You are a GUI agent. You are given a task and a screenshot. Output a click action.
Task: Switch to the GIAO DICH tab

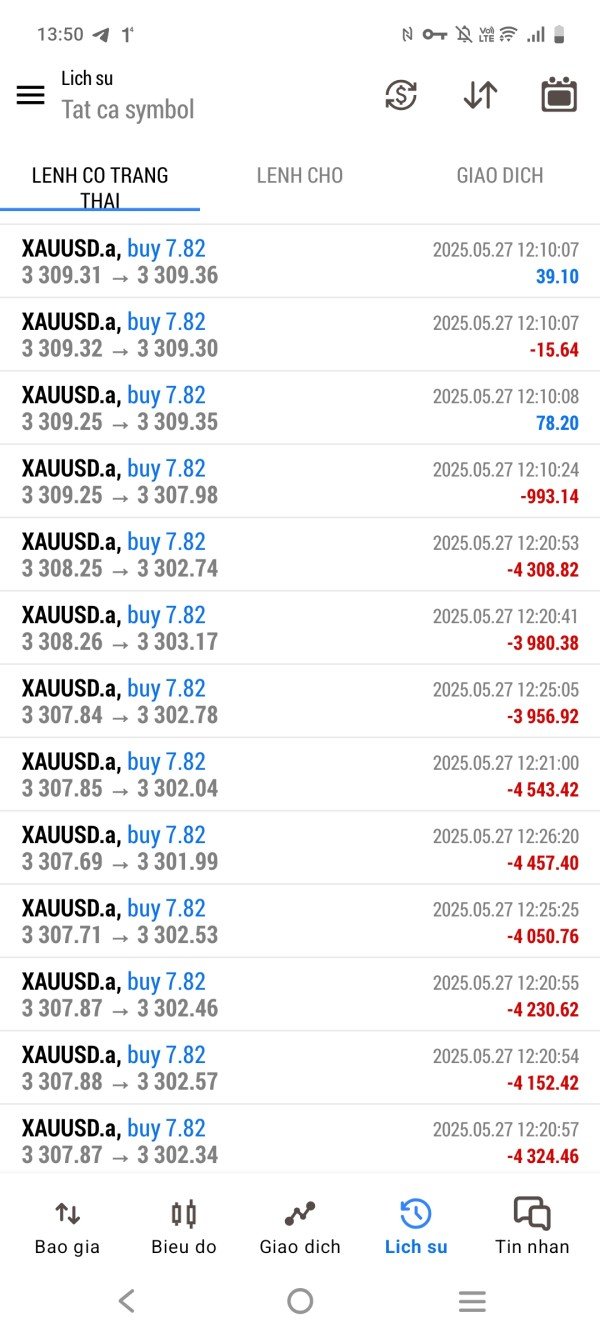point(499,176)
